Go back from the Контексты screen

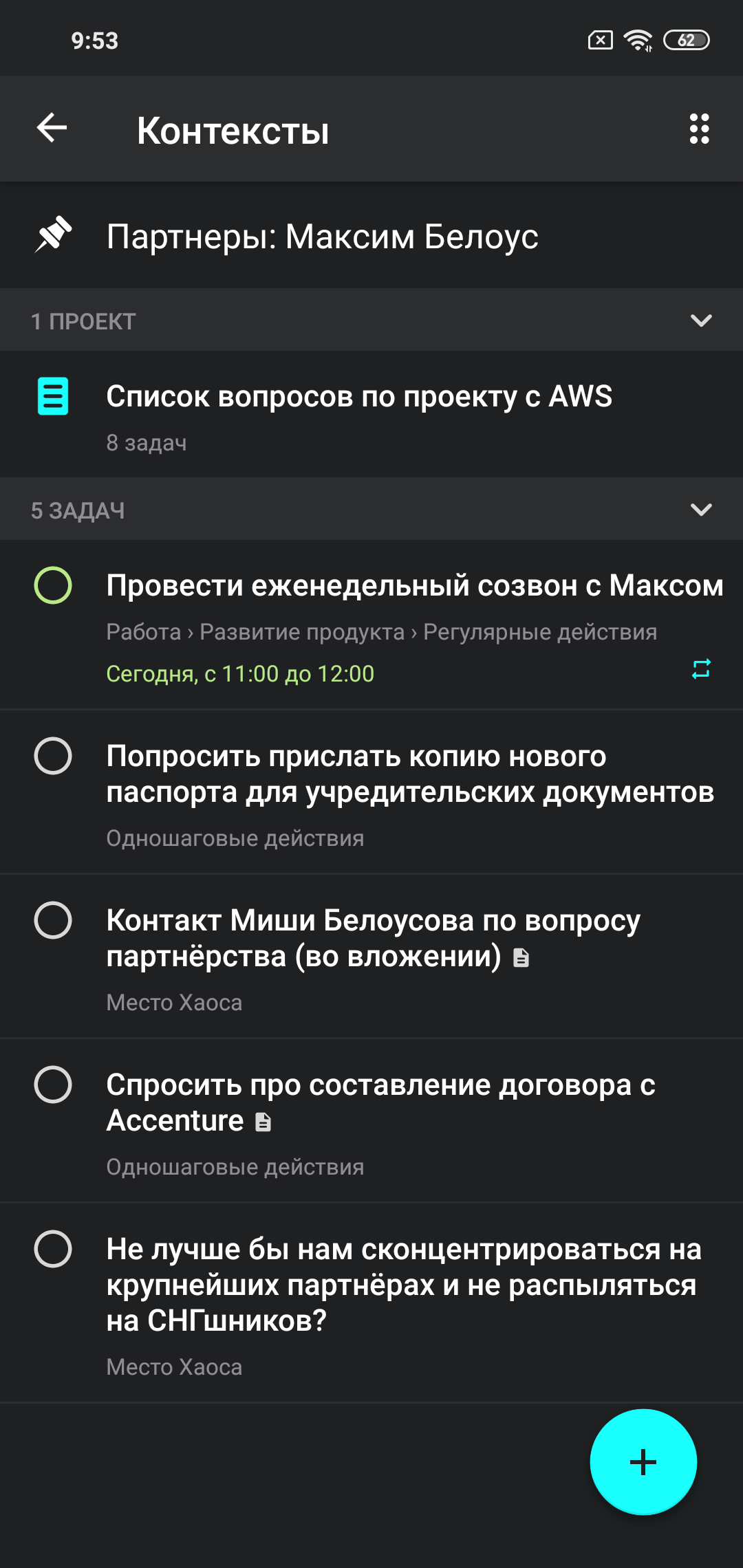52,128
